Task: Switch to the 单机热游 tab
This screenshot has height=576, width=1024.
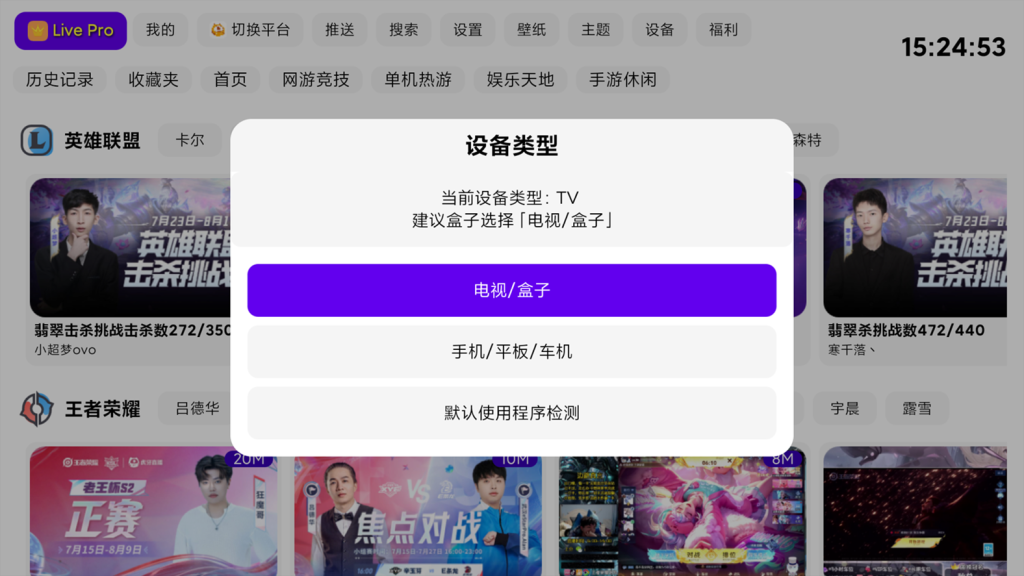Action: pos(418,80)
